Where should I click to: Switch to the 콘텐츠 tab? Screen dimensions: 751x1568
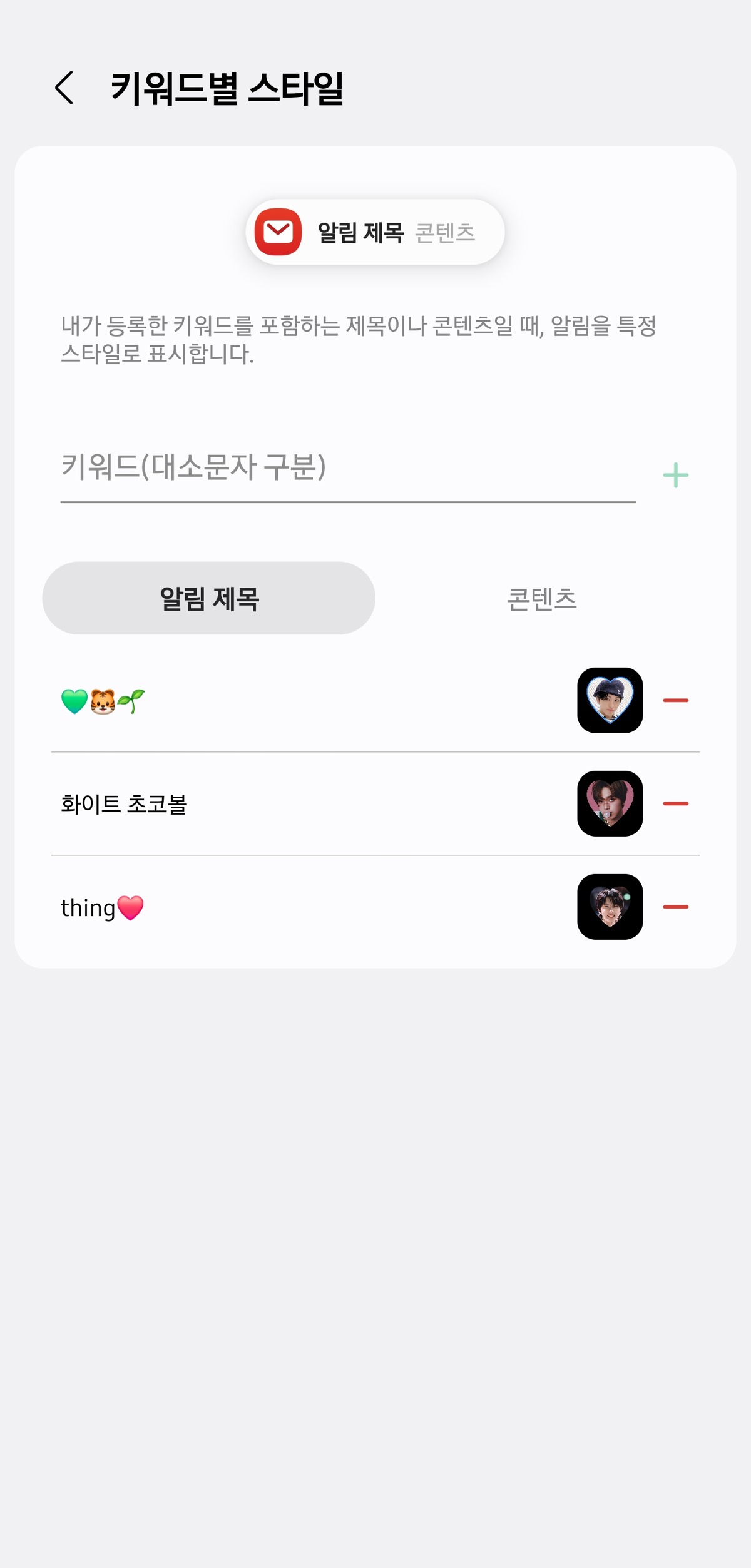click(x=541, y=598)
